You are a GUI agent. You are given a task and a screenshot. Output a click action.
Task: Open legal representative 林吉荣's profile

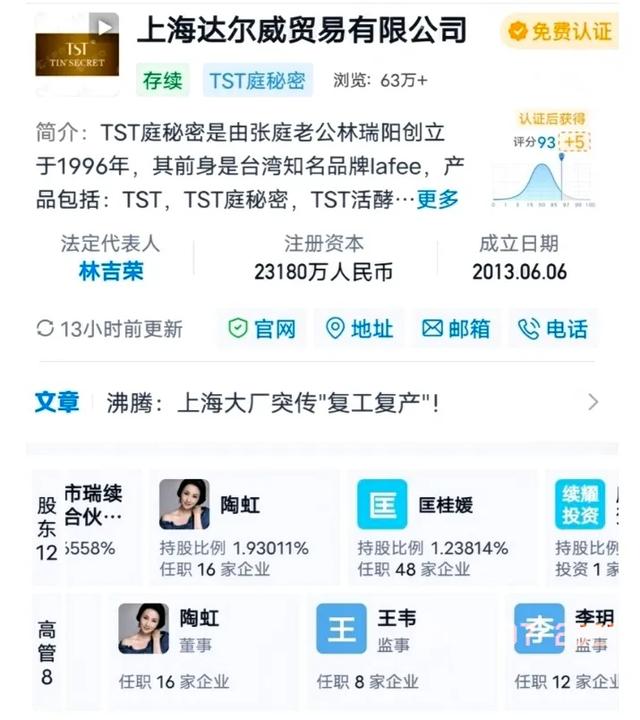tap(111, 271)
